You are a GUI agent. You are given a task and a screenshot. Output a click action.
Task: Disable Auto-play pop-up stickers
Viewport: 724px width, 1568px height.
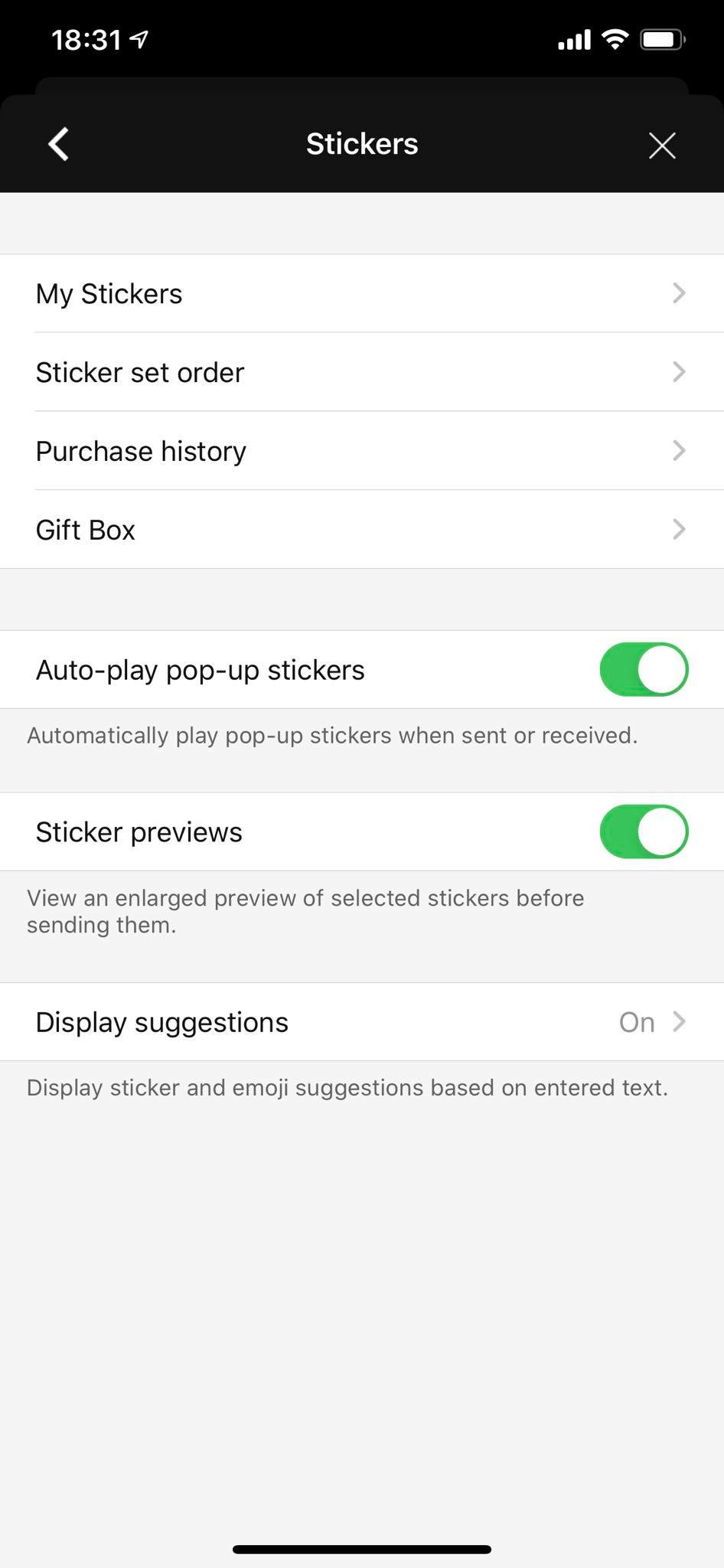(643, 670)
